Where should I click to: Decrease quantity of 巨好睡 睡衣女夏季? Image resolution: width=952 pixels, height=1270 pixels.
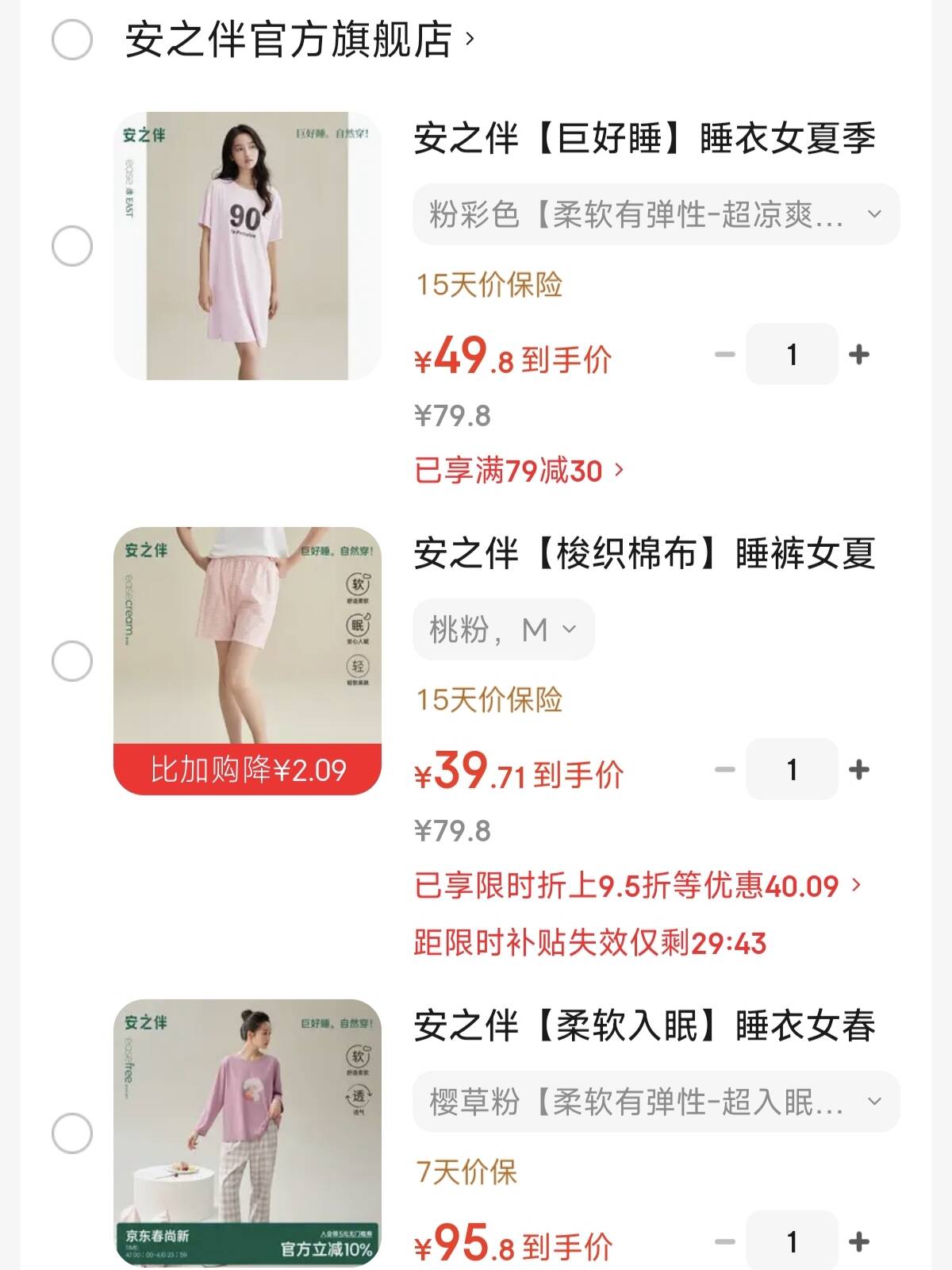point(724,354)
